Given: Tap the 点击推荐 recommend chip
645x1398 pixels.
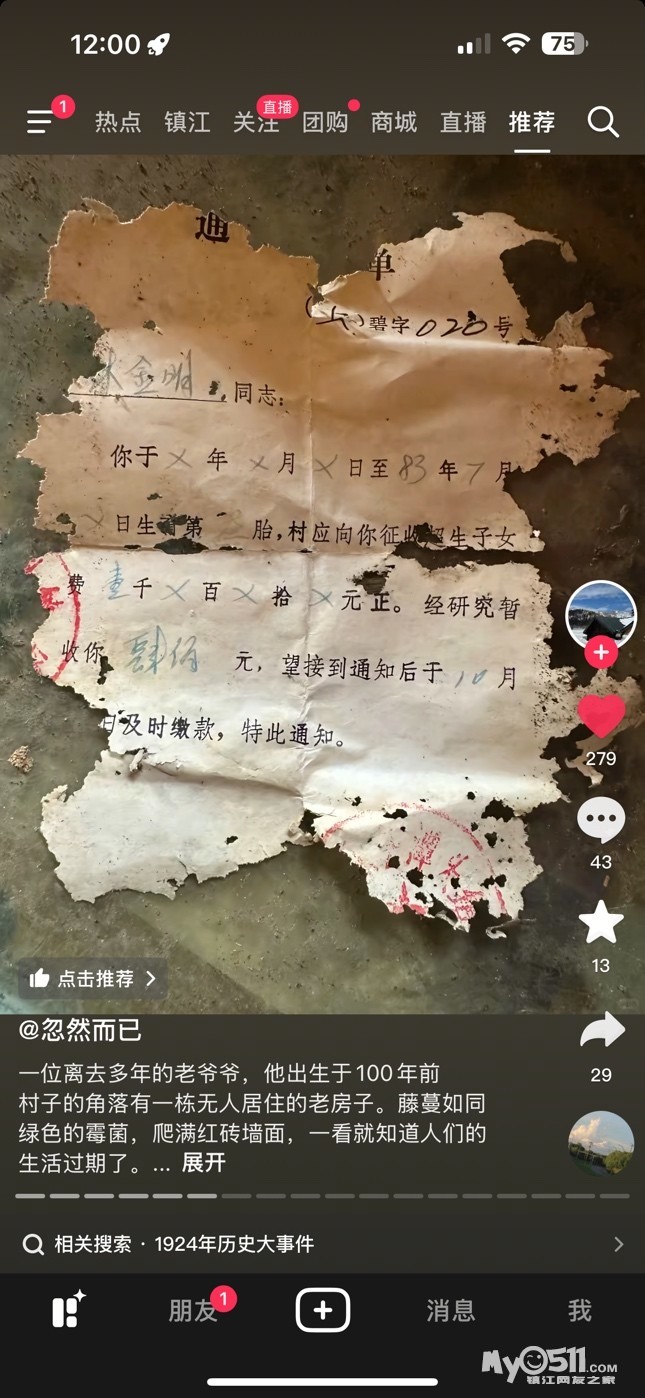Looking at the screenshot, I should point(93,978).
